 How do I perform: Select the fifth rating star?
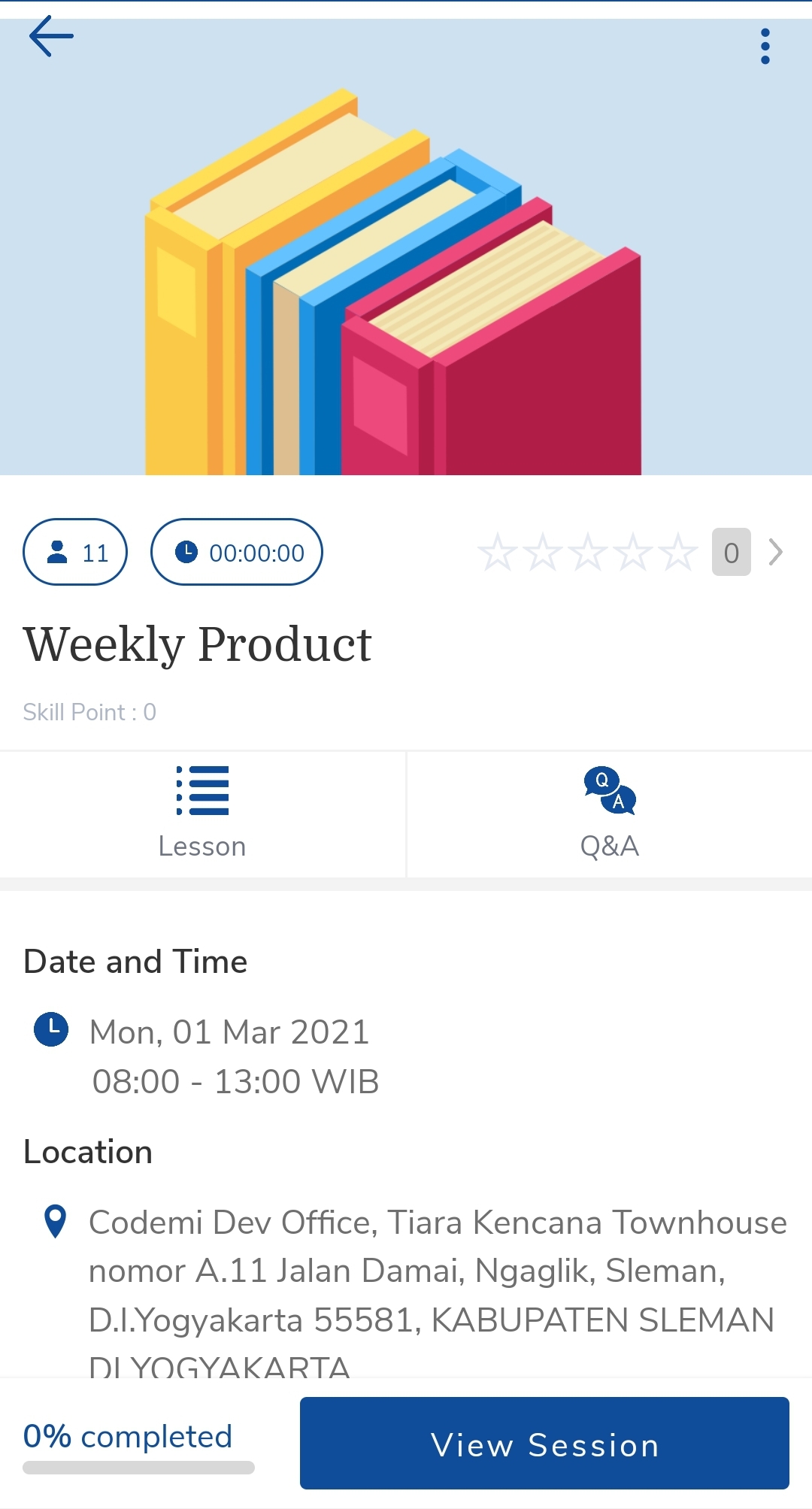(676, 552)
